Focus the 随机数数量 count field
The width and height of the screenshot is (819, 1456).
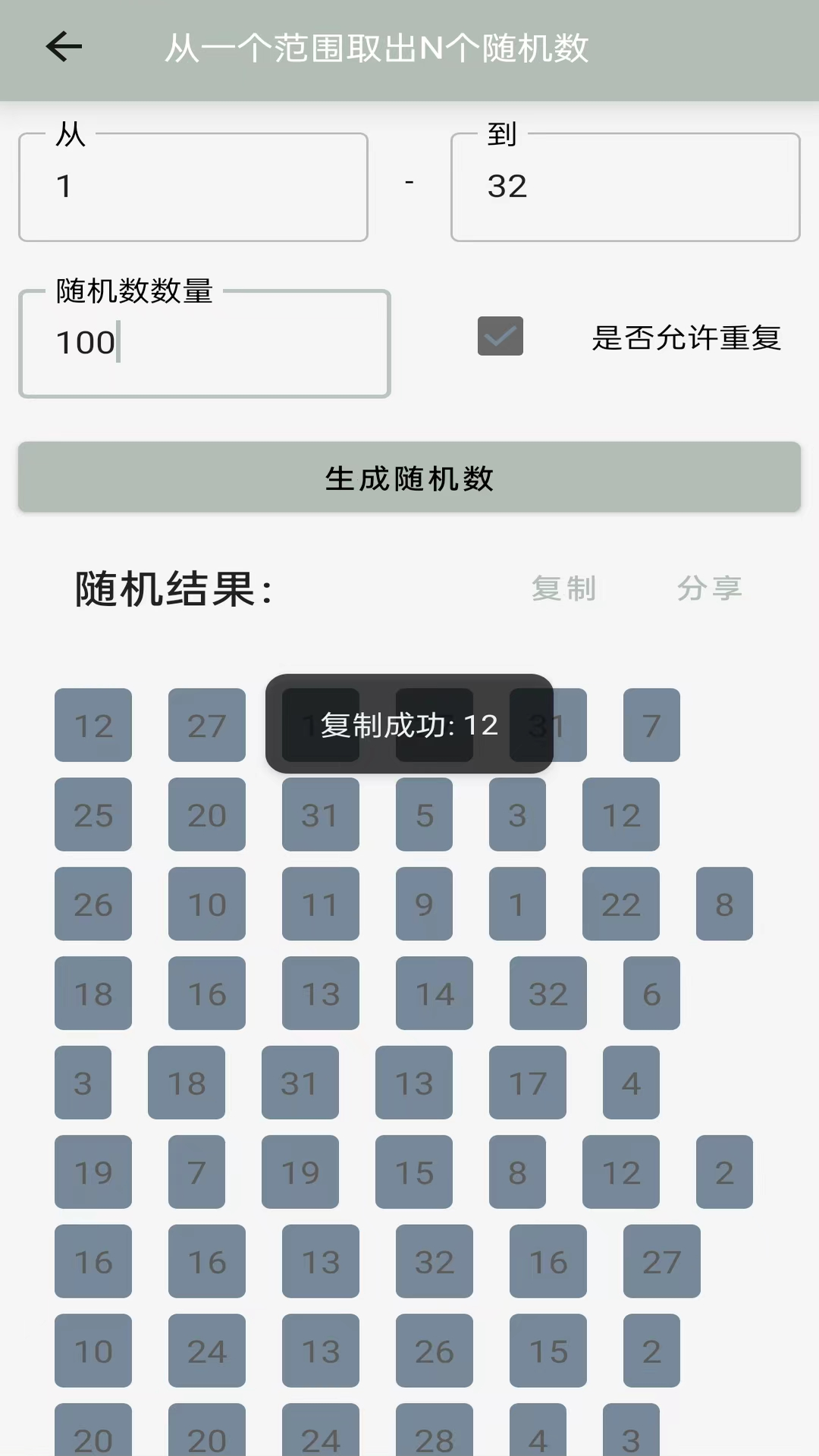point(205,344)
